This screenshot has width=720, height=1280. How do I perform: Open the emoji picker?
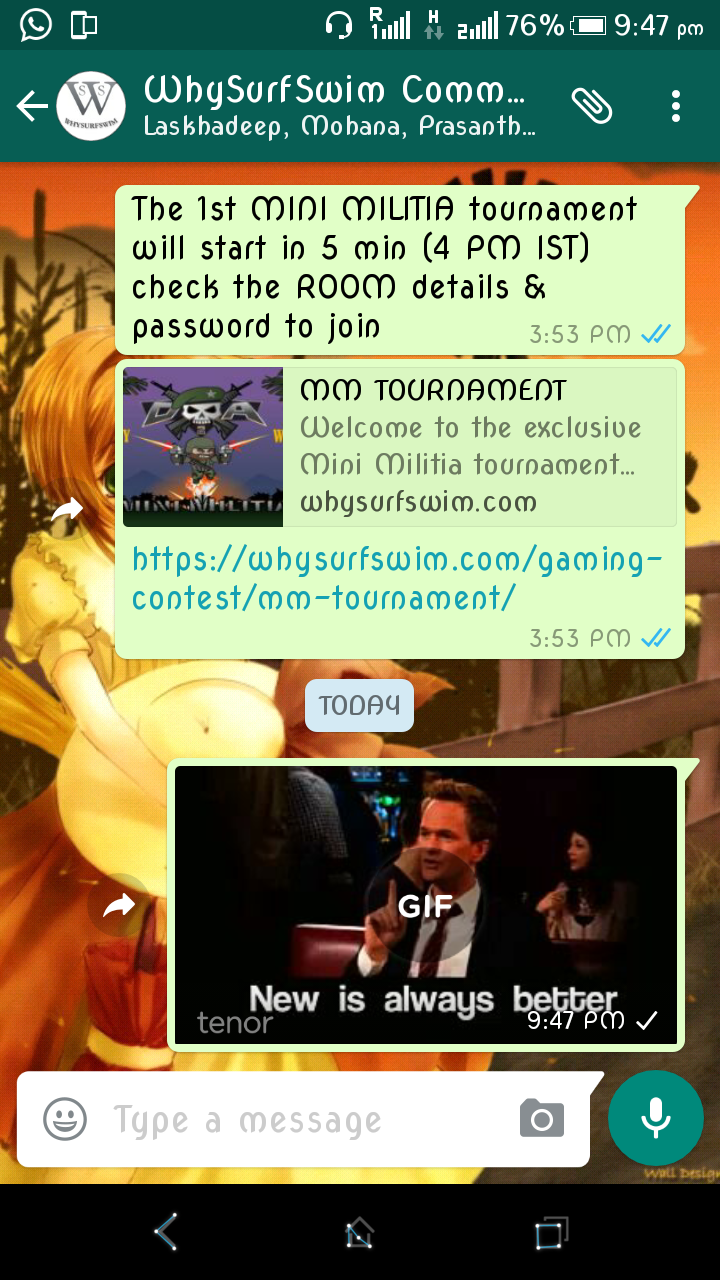(65, 1119)
